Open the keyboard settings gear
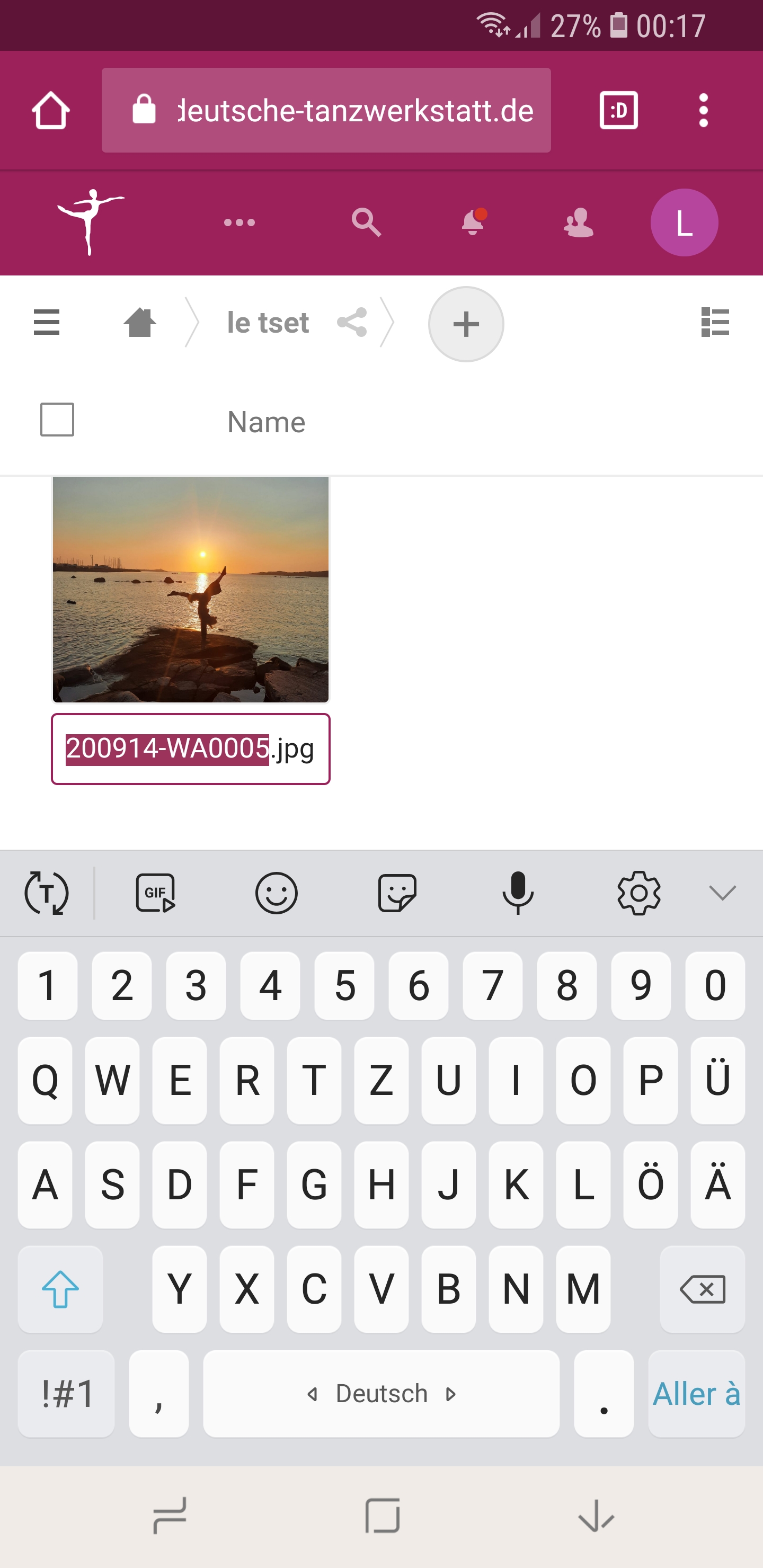Viewport: 763px width, 1568px height. [x=639, y=893]
